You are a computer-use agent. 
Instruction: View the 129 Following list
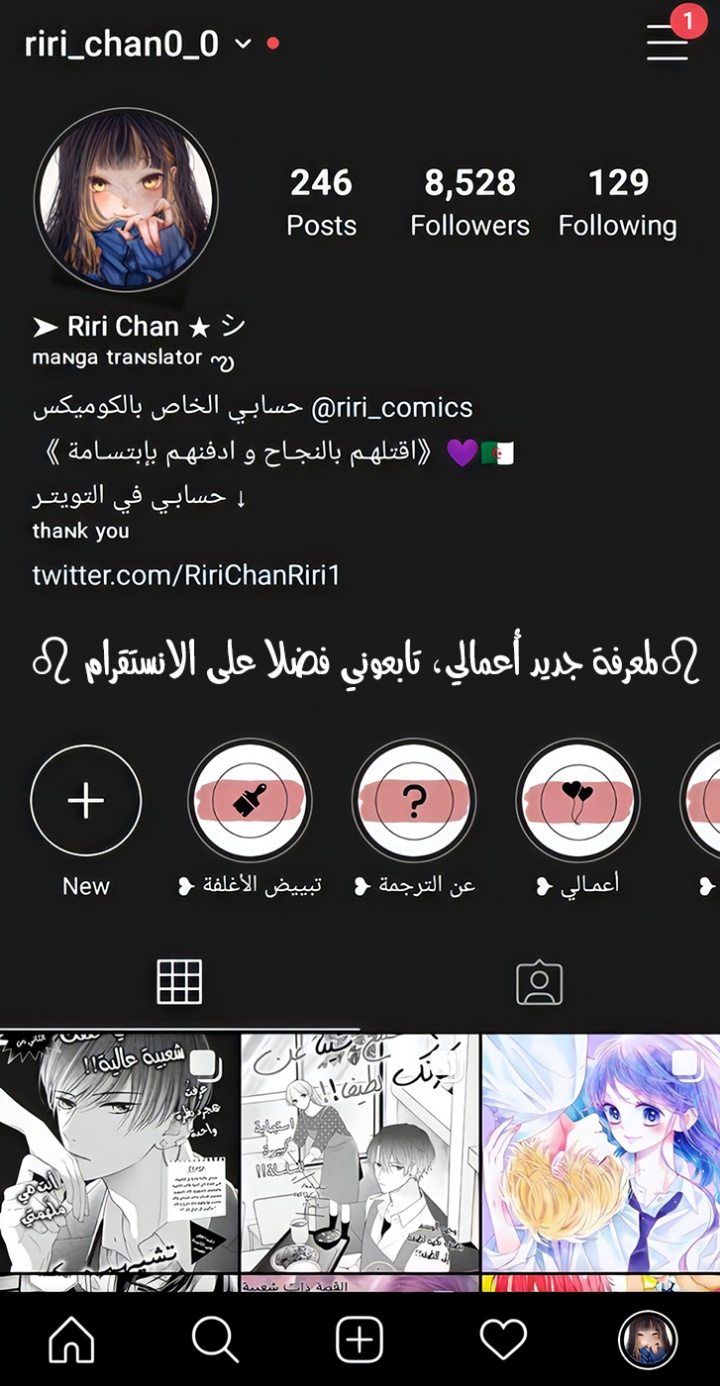click(617, 202)
